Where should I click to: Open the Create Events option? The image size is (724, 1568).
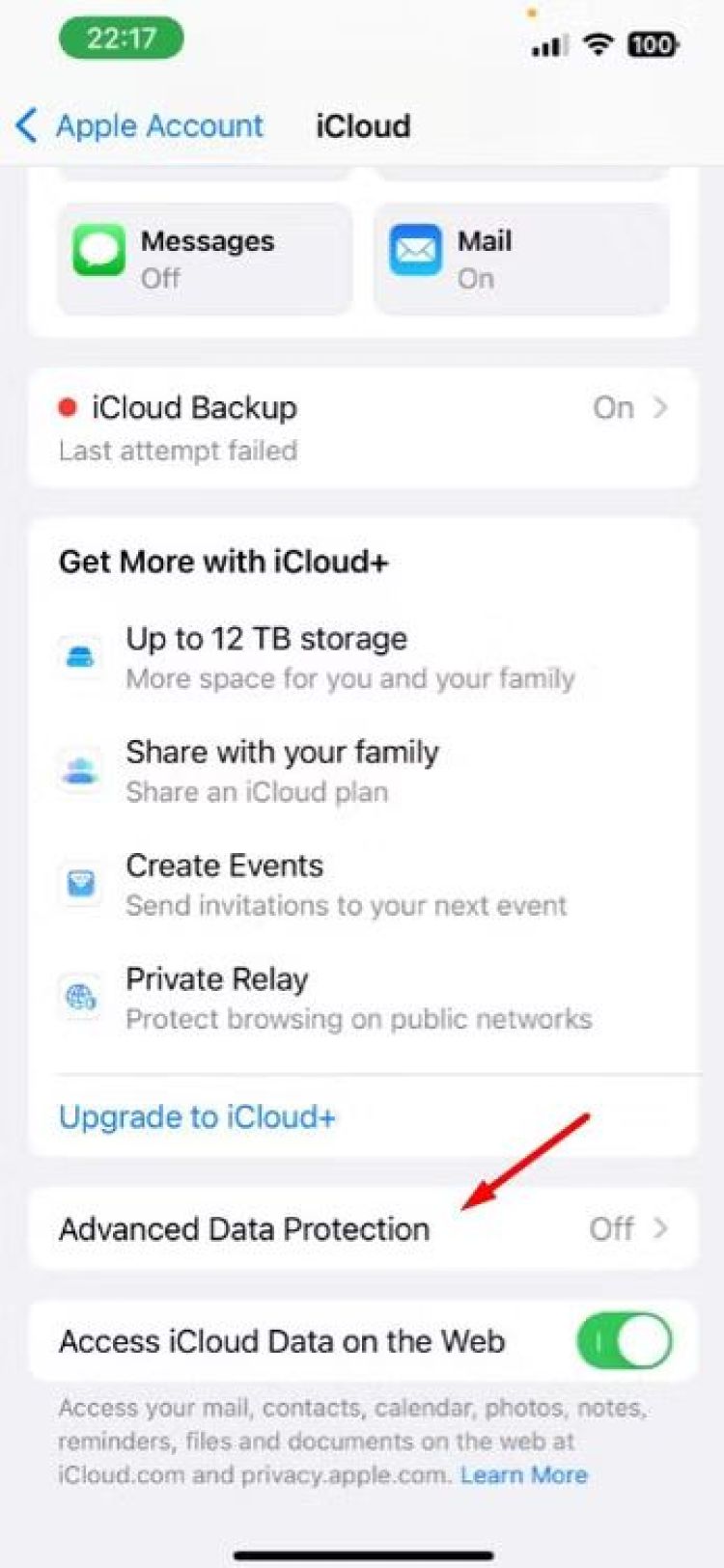346,884
